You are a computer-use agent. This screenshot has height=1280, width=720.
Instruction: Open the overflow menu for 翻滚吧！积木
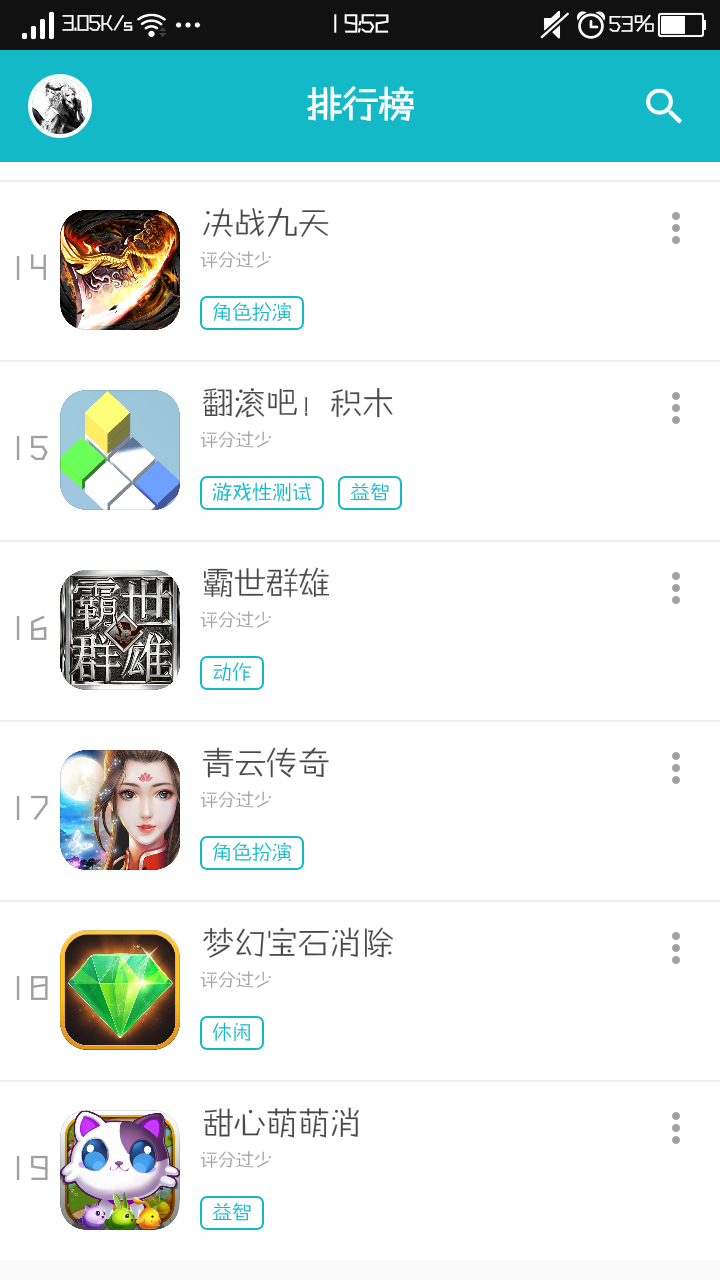tap(676, 408)
